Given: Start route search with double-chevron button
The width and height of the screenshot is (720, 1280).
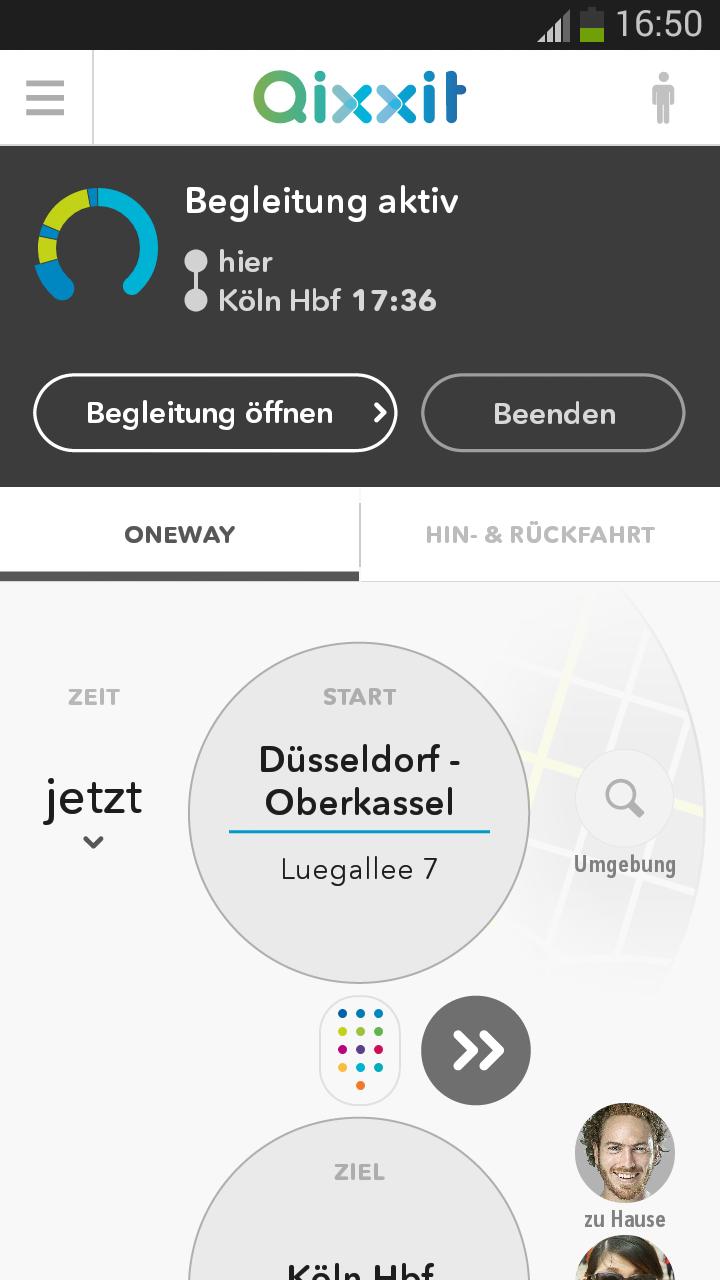Looking at the screenshot, I should (476, 1050).
